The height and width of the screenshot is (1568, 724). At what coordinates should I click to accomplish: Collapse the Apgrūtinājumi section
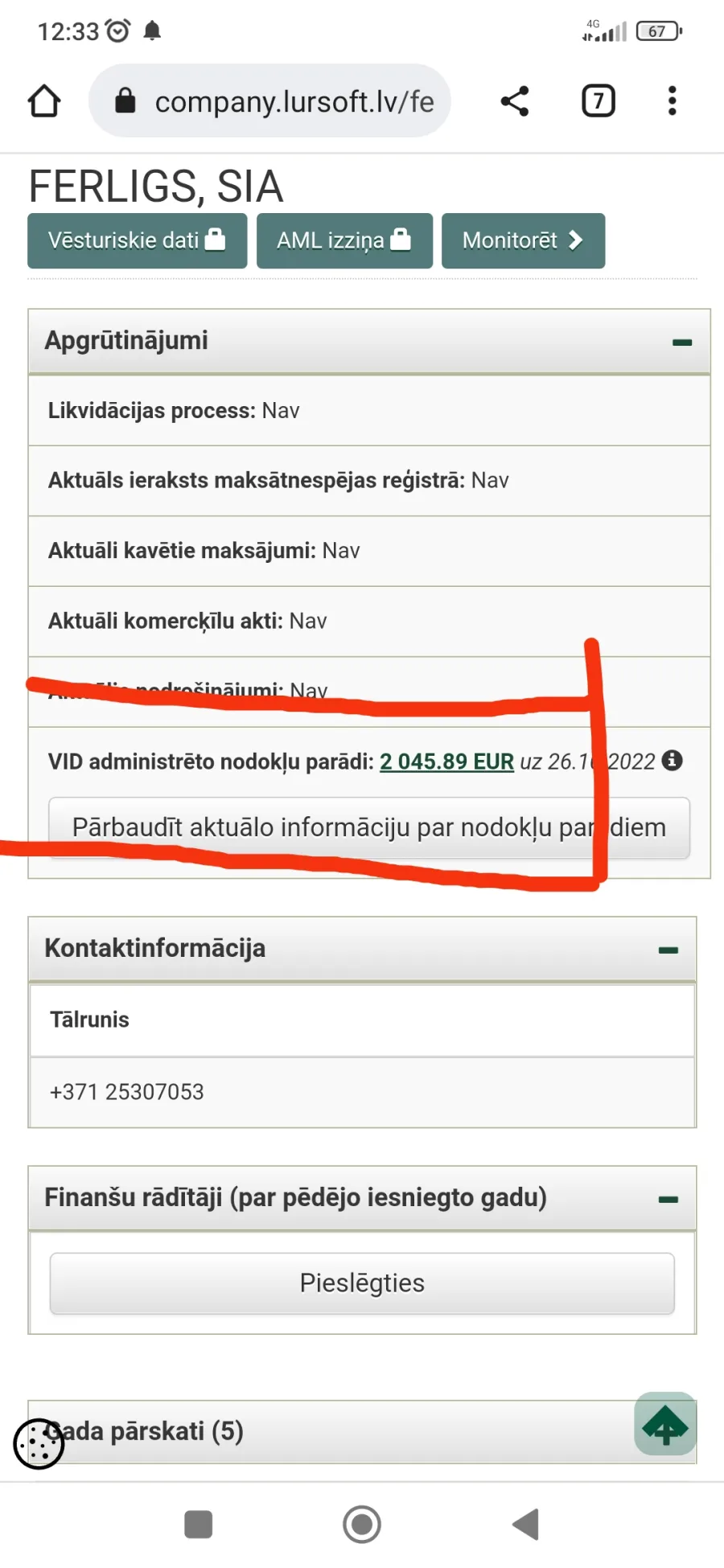coord(681,343)
